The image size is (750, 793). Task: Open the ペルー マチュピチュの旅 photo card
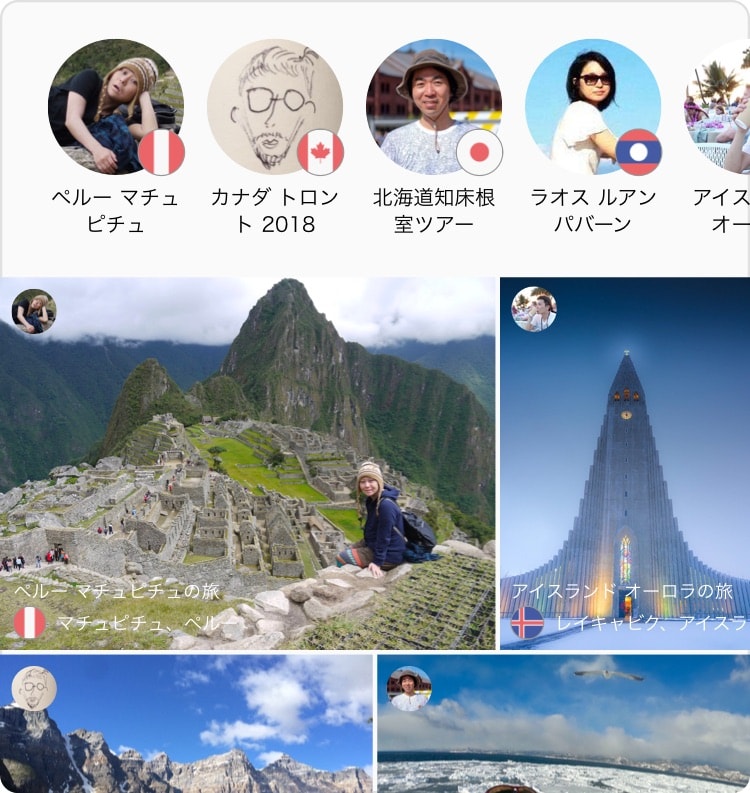pos(248,463)
